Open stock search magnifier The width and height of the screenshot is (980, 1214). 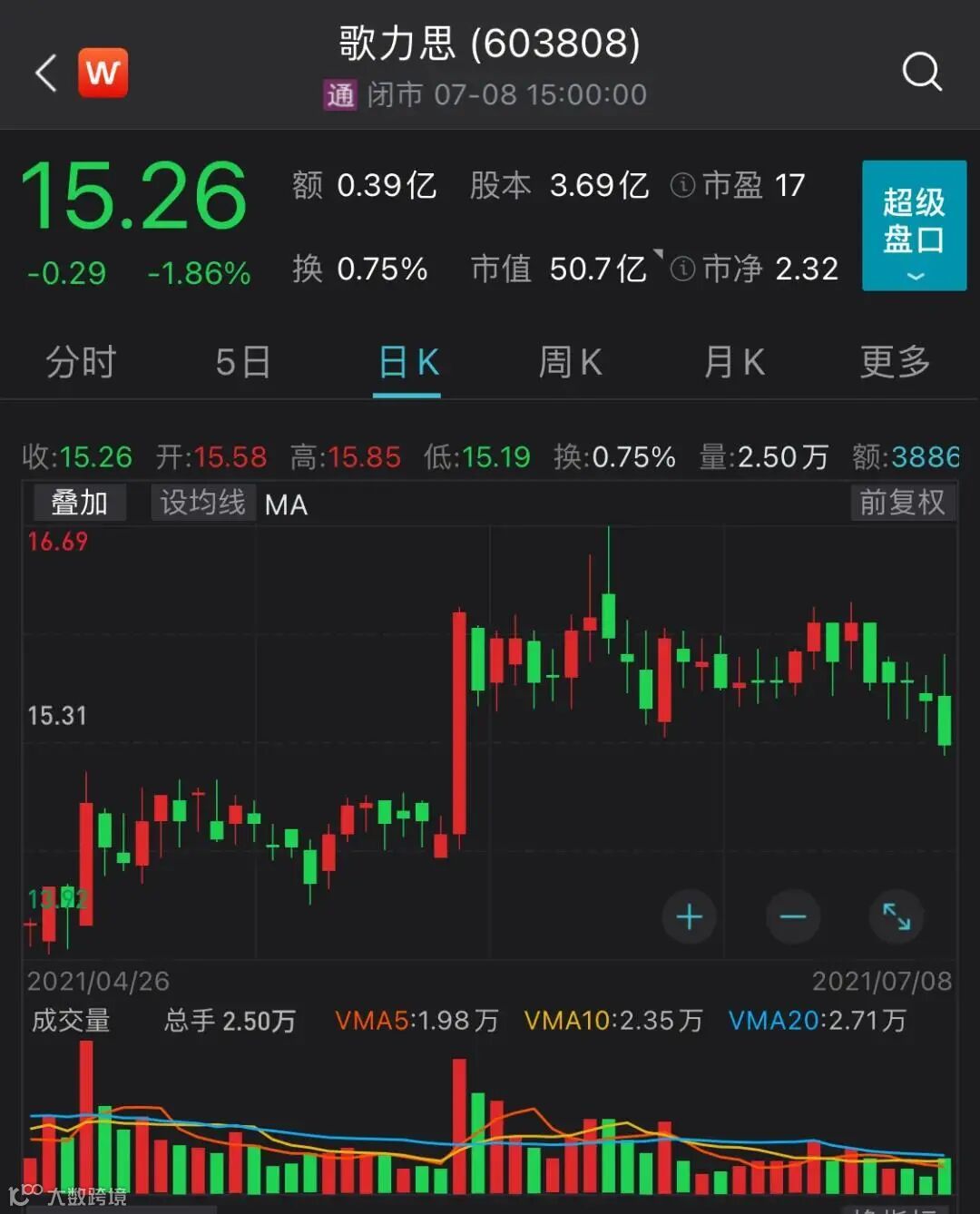(x=921, y=71)
